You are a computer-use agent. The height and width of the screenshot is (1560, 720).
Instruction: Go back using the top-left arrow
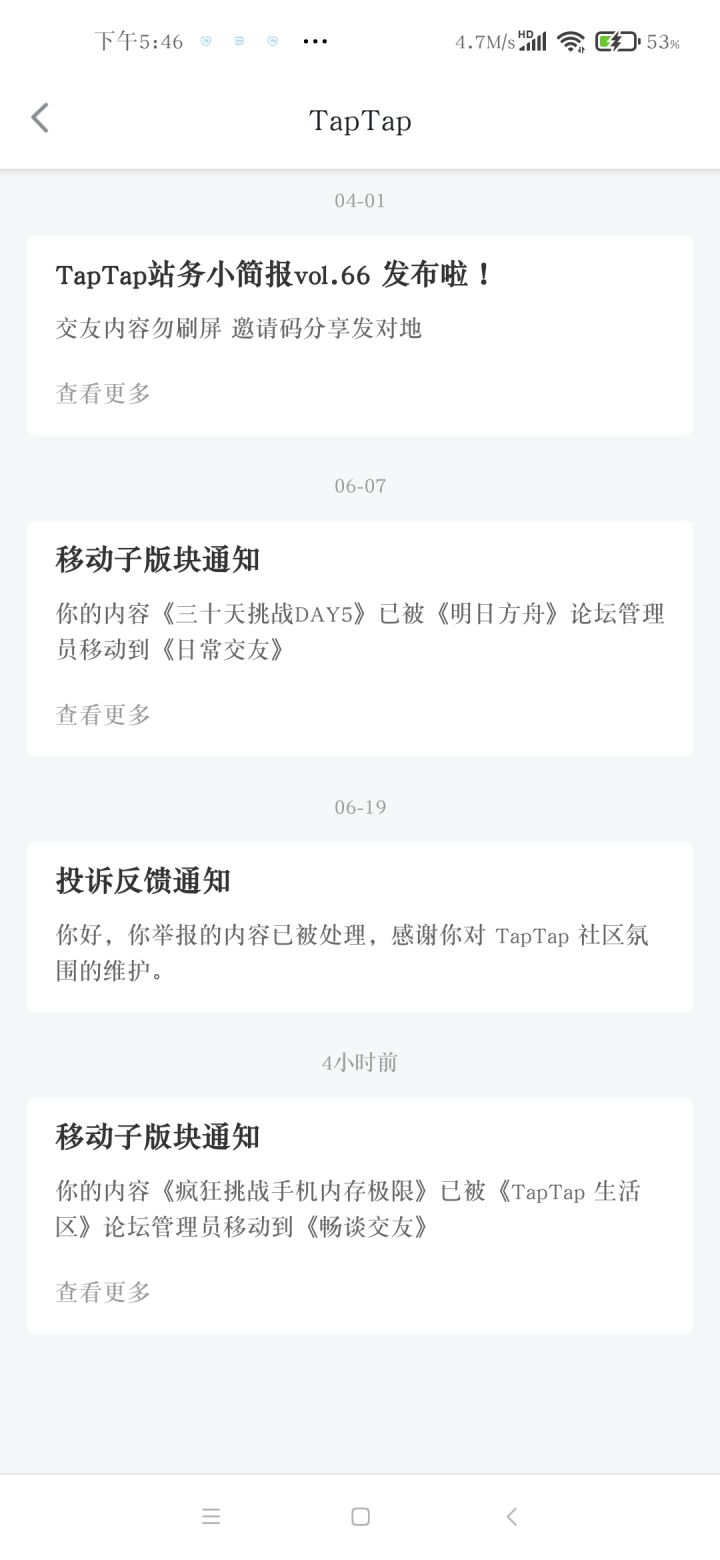click(40, 118)
